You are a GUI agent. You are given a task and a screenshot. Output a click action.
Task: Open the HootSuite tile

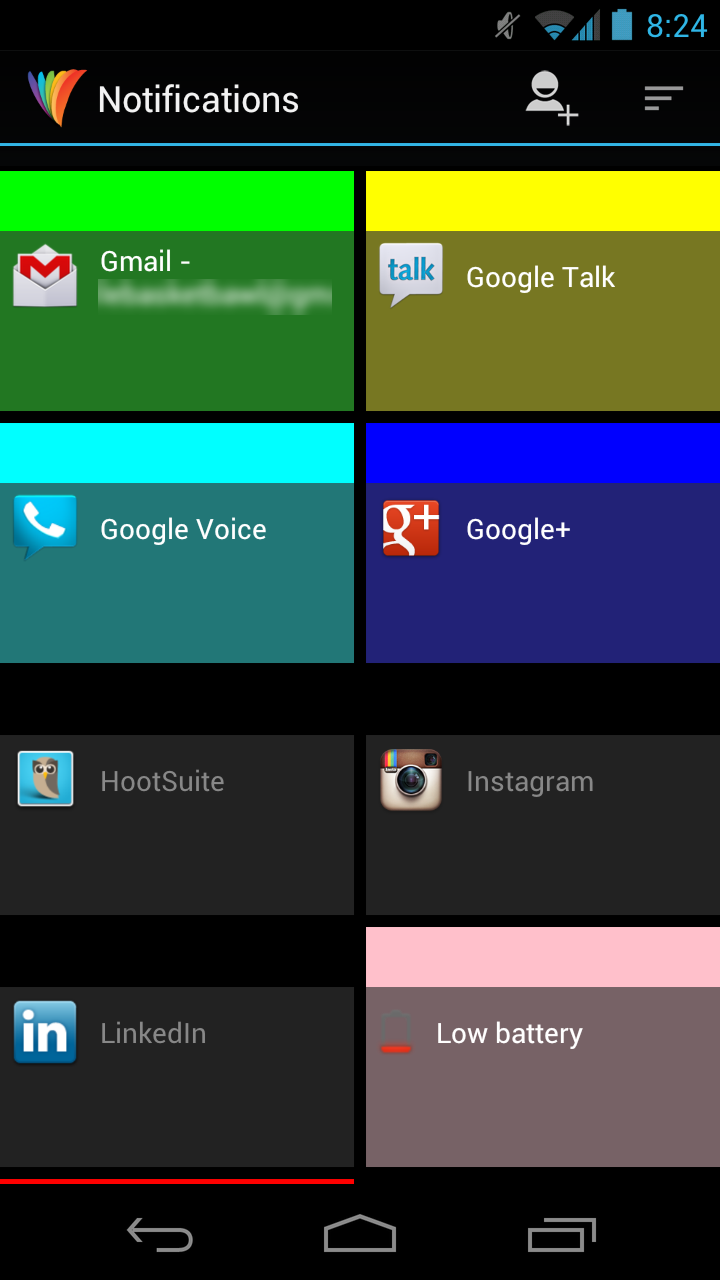(x=176, y=824)
